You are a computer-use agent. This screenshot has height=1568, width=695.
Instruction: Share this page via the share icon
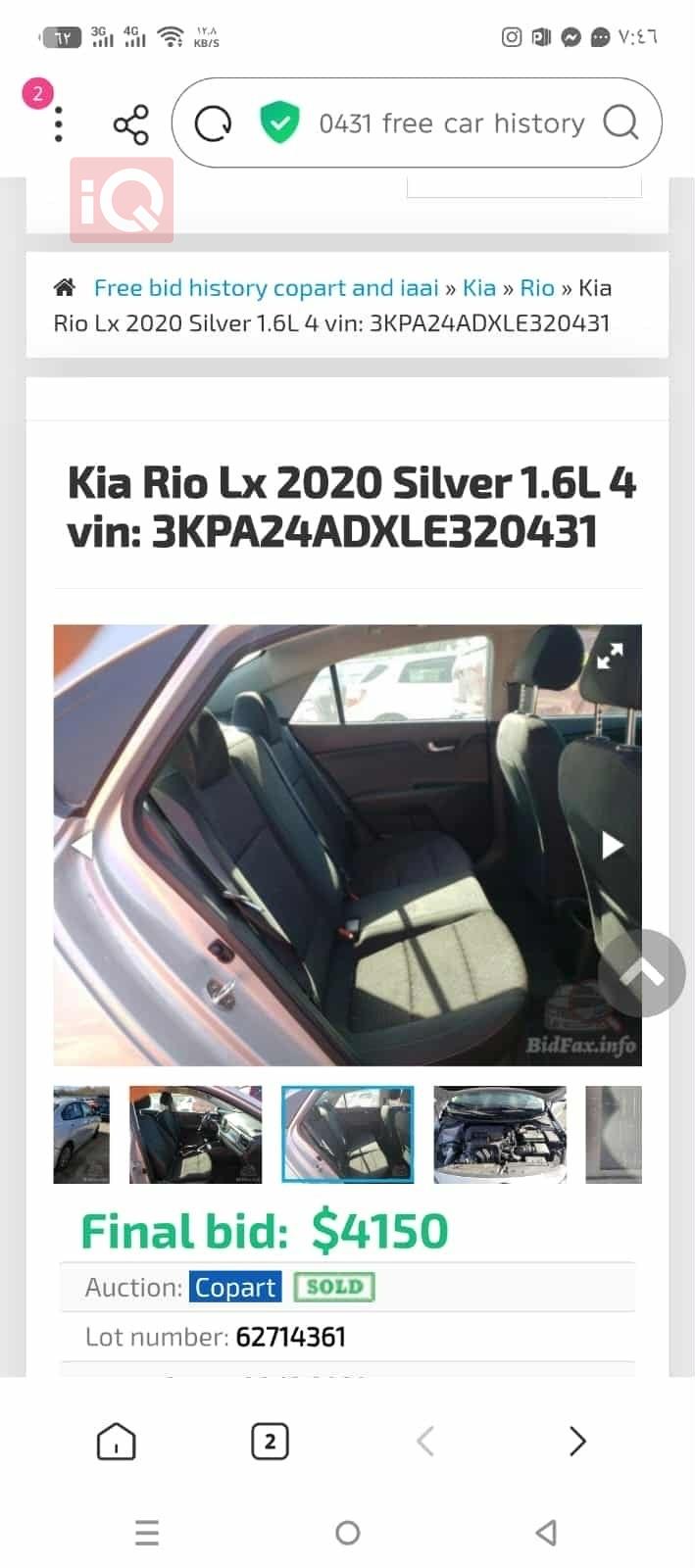[131, 124]
